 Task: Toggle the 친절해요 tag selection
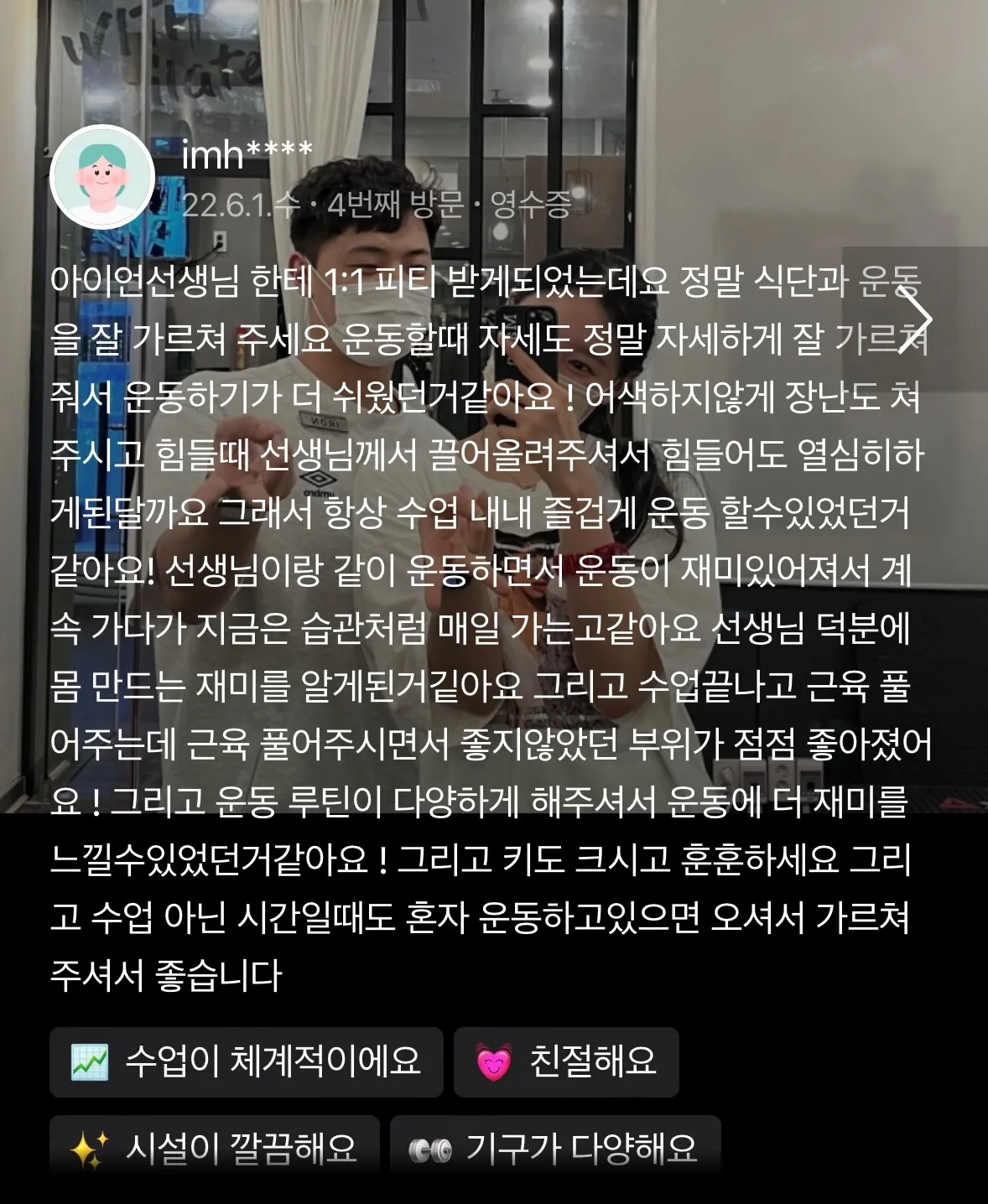click(566, 1061)
